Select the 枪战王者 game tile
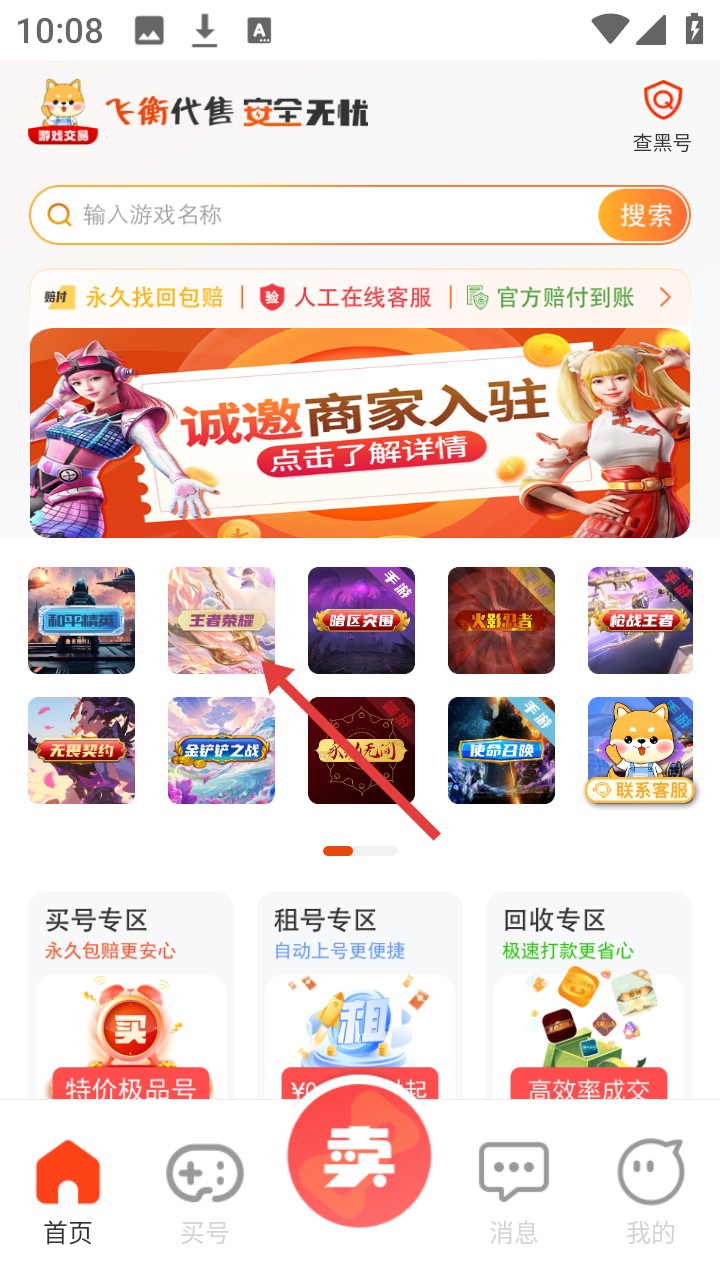The image size is (720, 1280). pyautogui.click(x=640, y=620)
